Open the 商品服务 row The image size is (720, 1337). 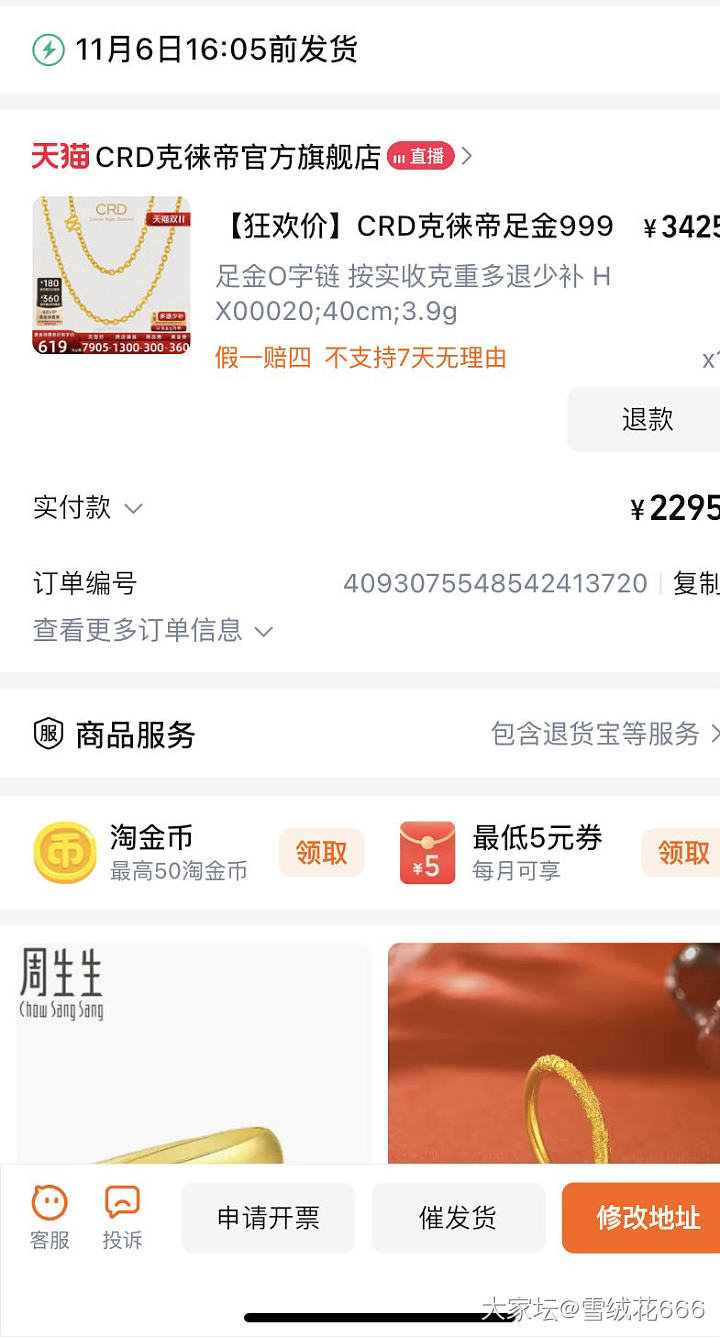click(360, 735)
